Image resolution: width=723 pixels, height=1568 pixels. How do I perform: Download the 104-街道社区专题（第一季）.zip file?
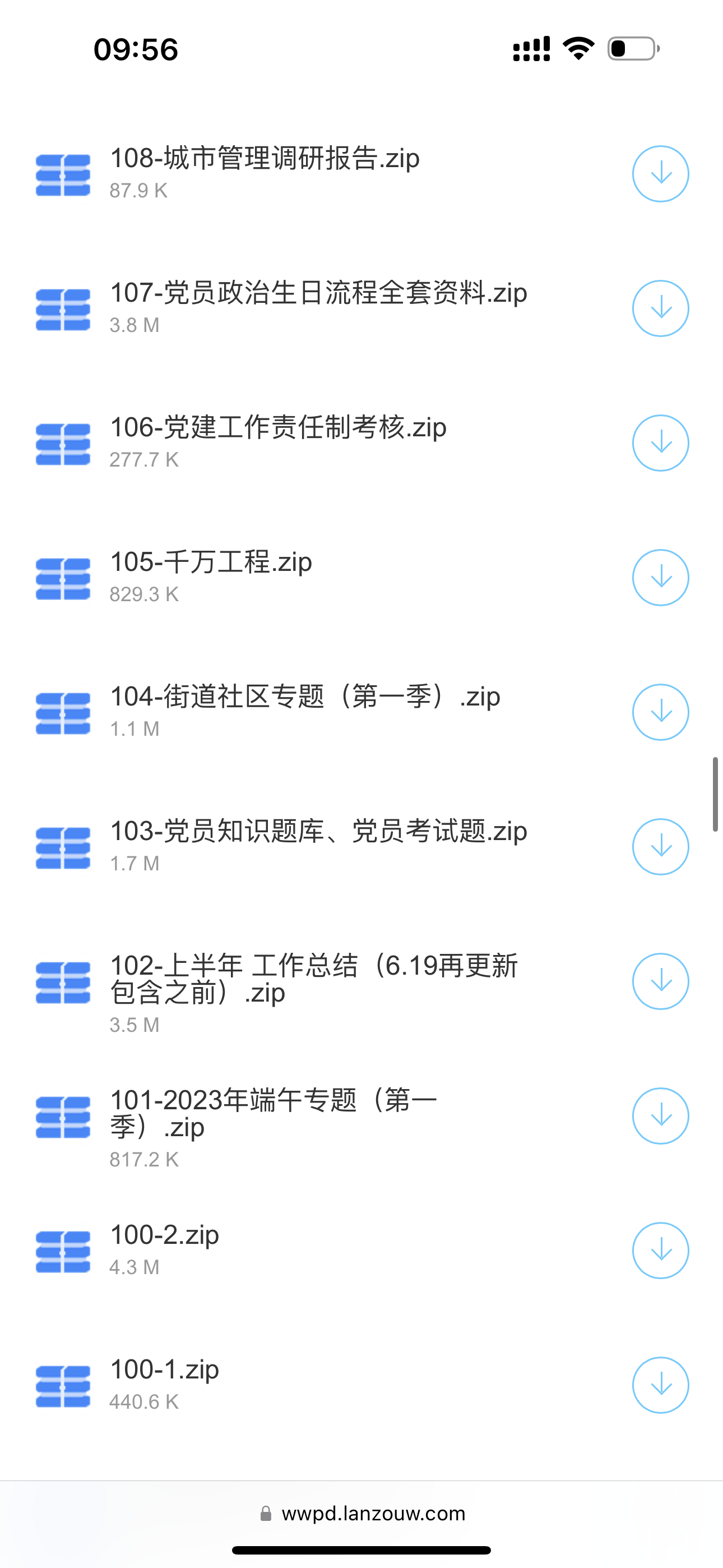[x=660, y=712]
